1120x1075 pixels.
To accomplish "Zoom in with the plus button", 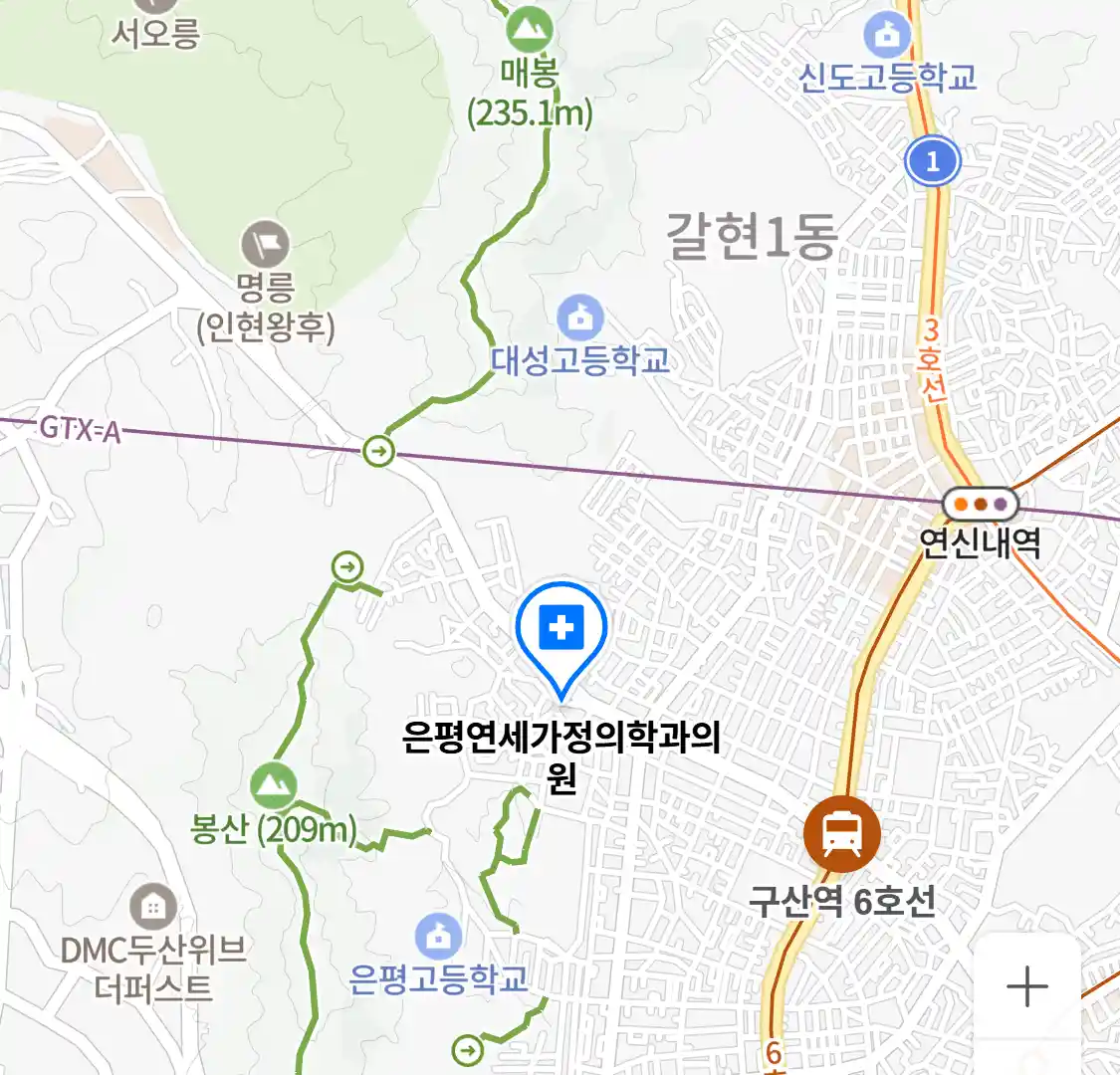I will click(1026, 986).
